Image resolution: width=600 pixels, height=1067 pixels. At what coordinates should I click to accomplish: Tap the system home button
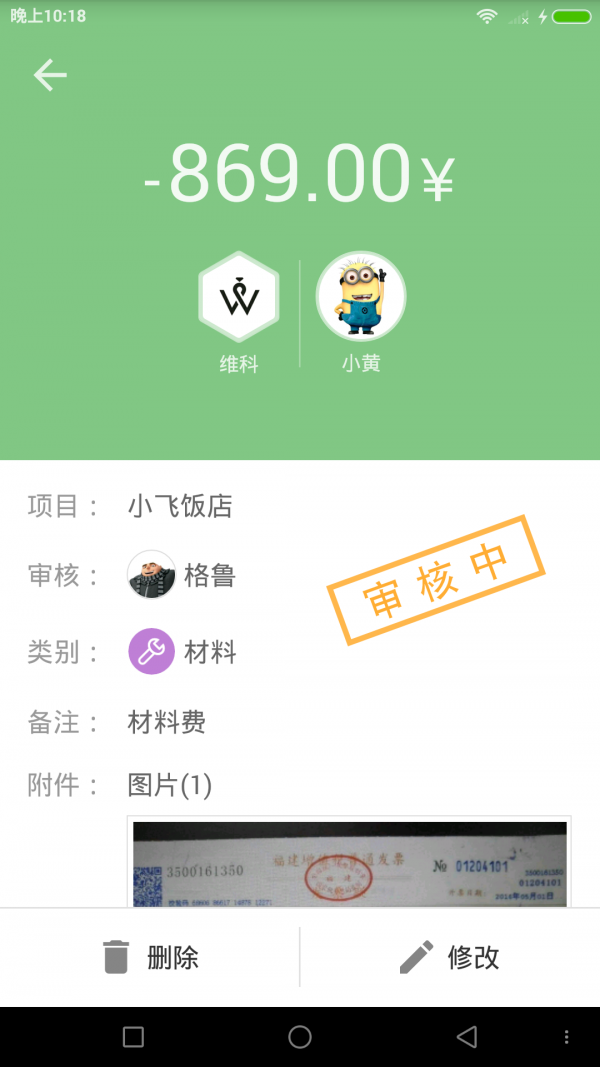tap(300, 1037)
